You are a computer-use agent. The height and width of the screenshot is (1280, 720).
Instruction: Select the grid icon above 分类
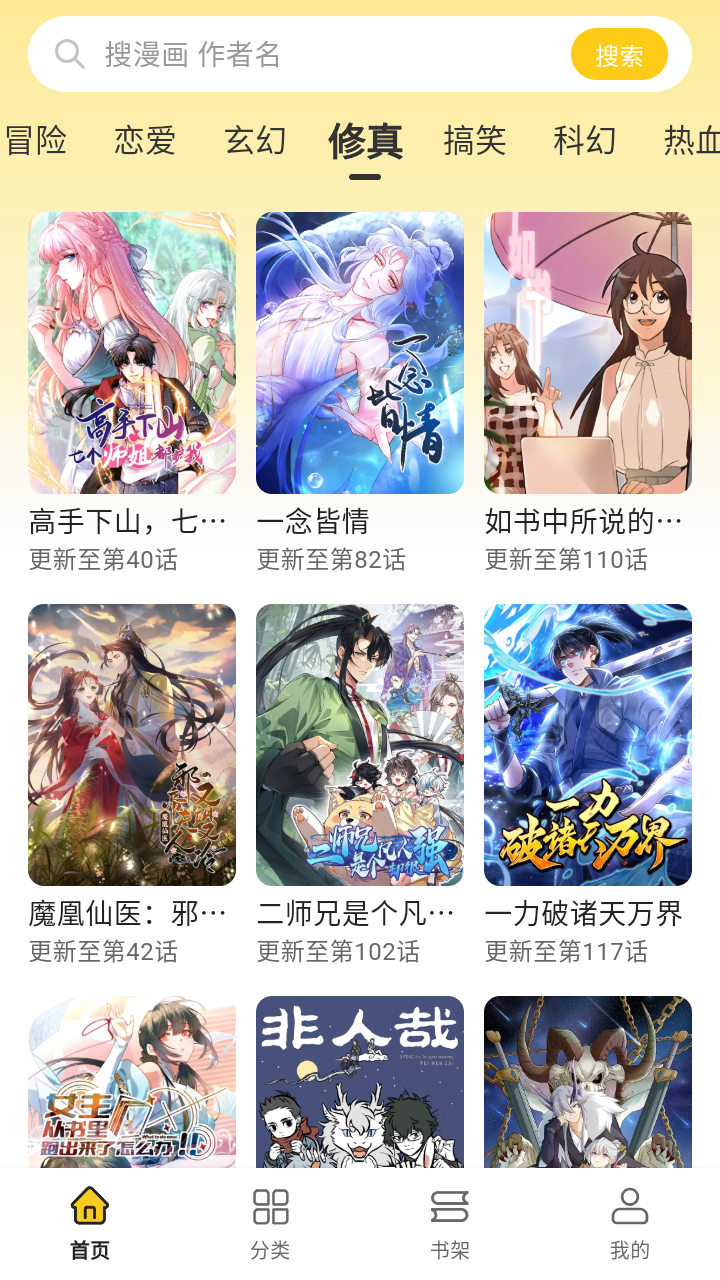pos(269,1207)
